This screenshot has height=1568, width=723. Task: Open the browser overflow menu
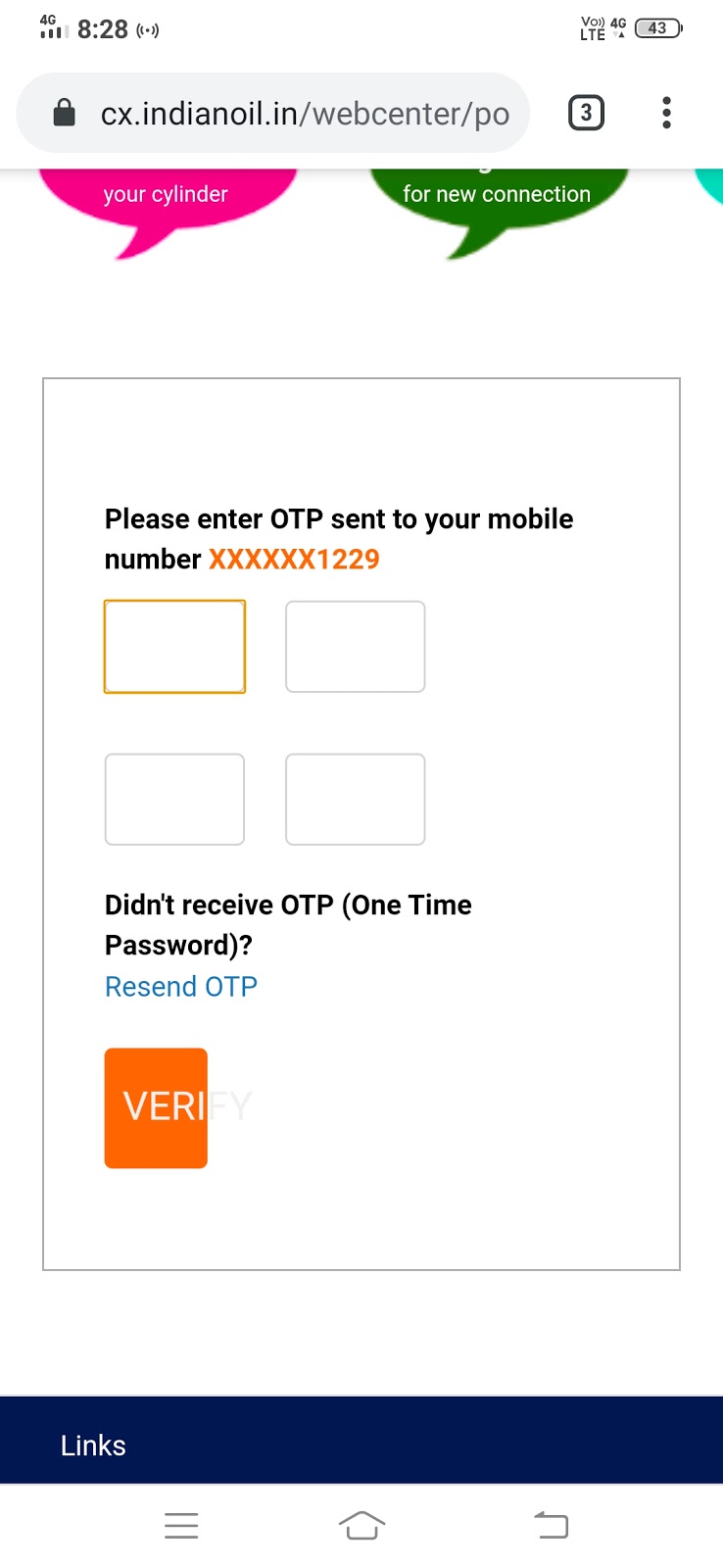[x=666, y=113]
